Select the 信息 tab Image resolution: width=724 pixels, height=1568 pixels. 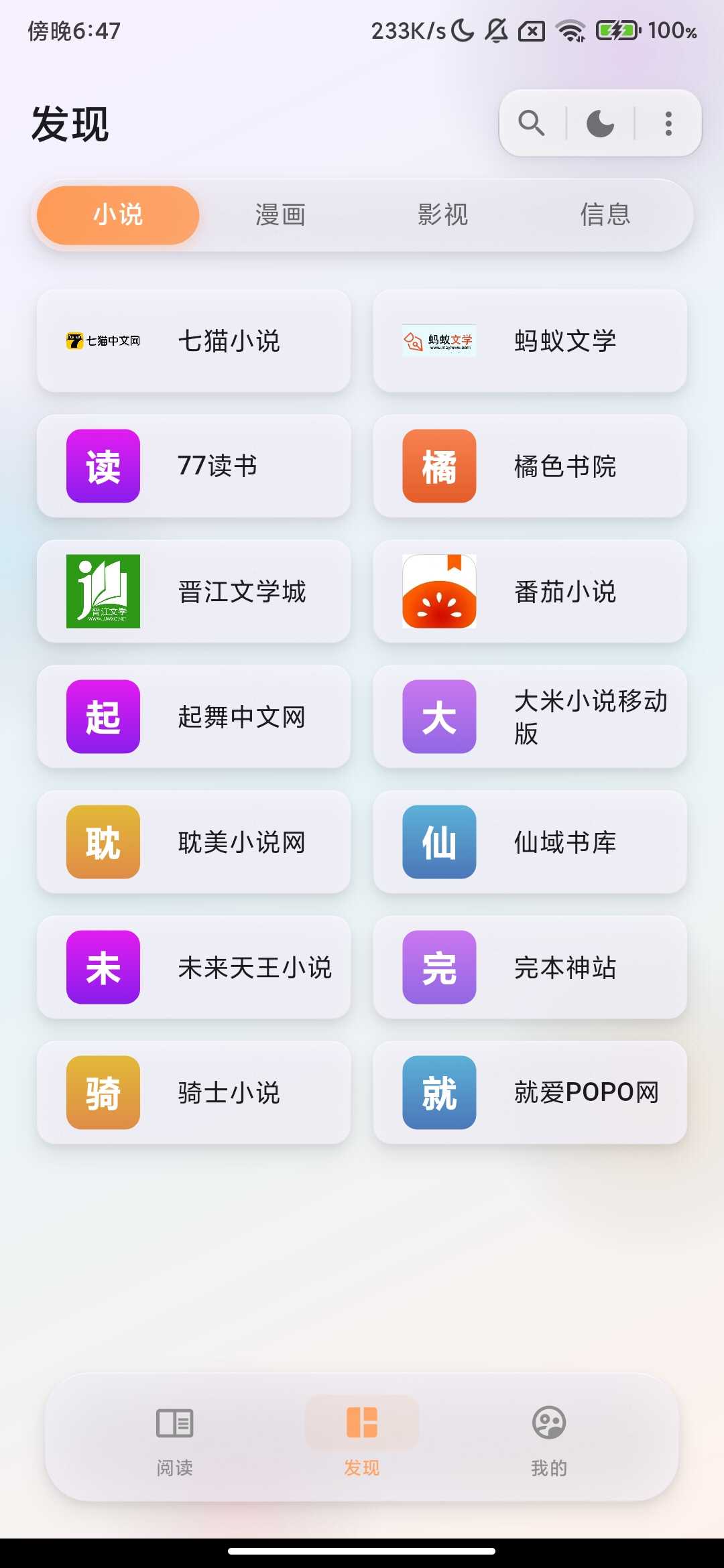coord(605,215)
